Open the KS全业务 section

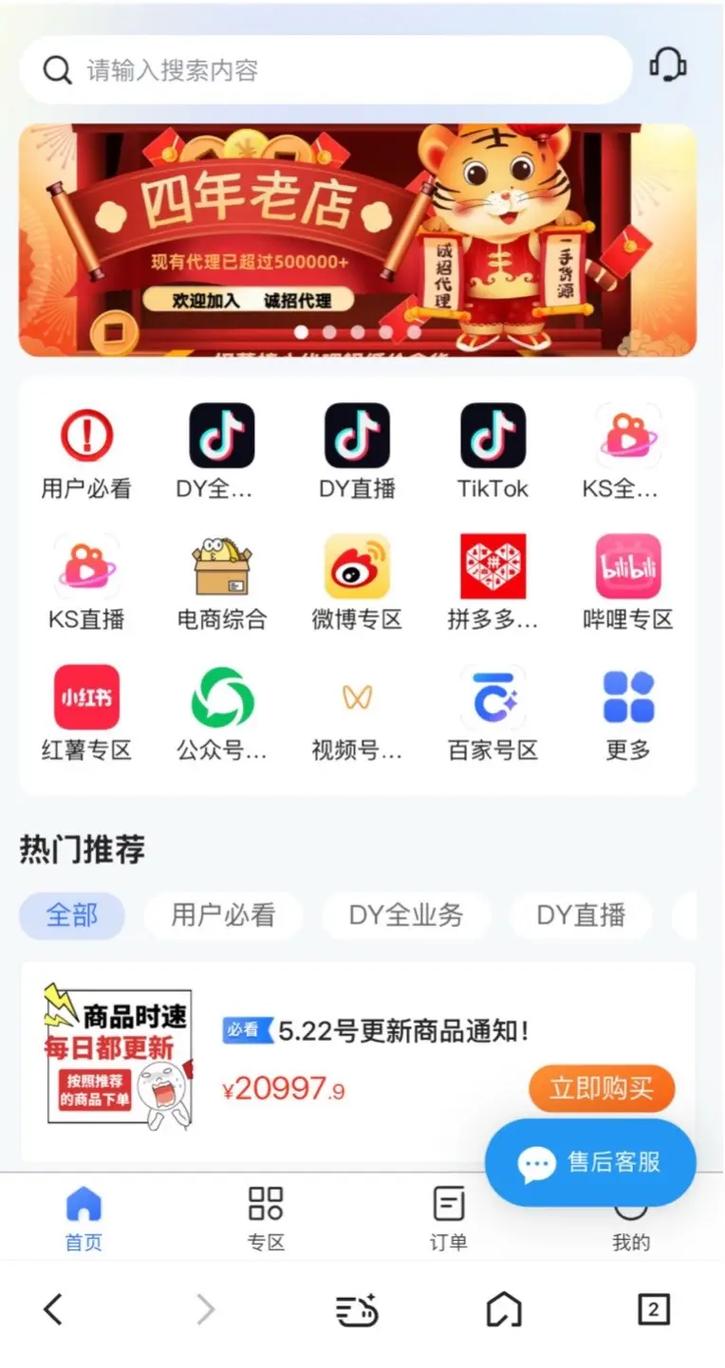pos(626,436)
